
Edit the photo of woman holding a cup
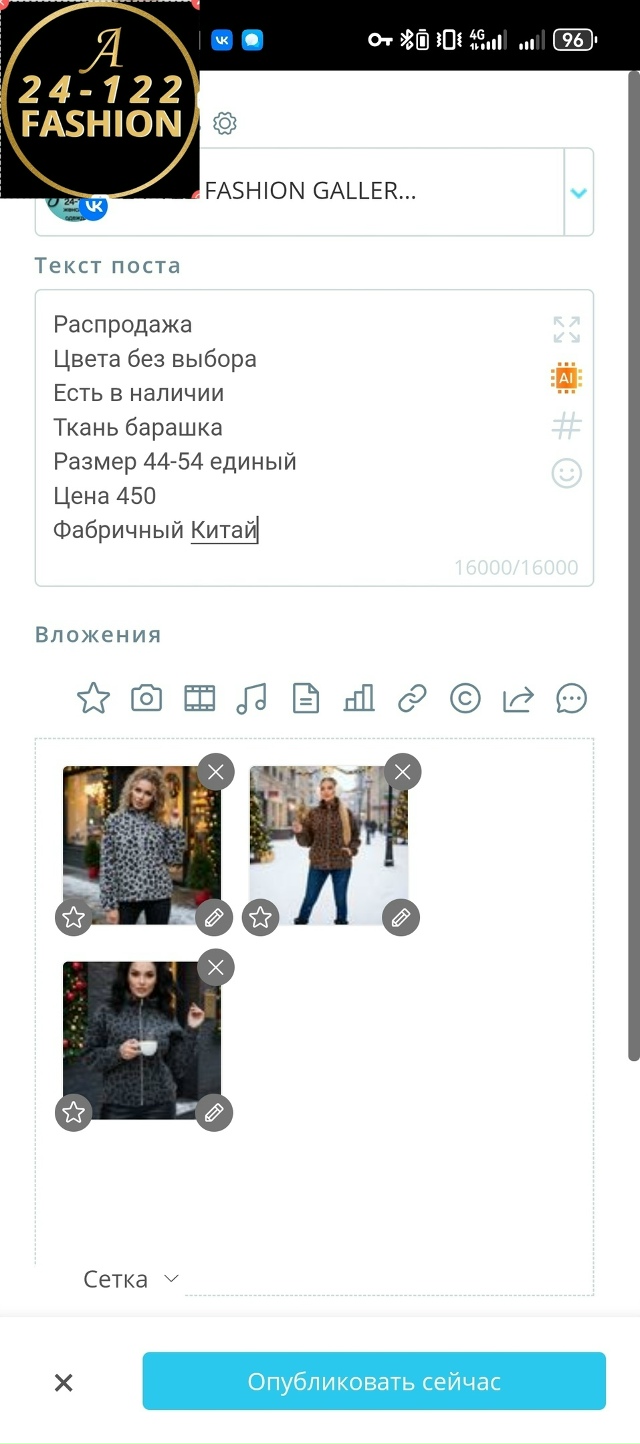[x=214, y=1112]
